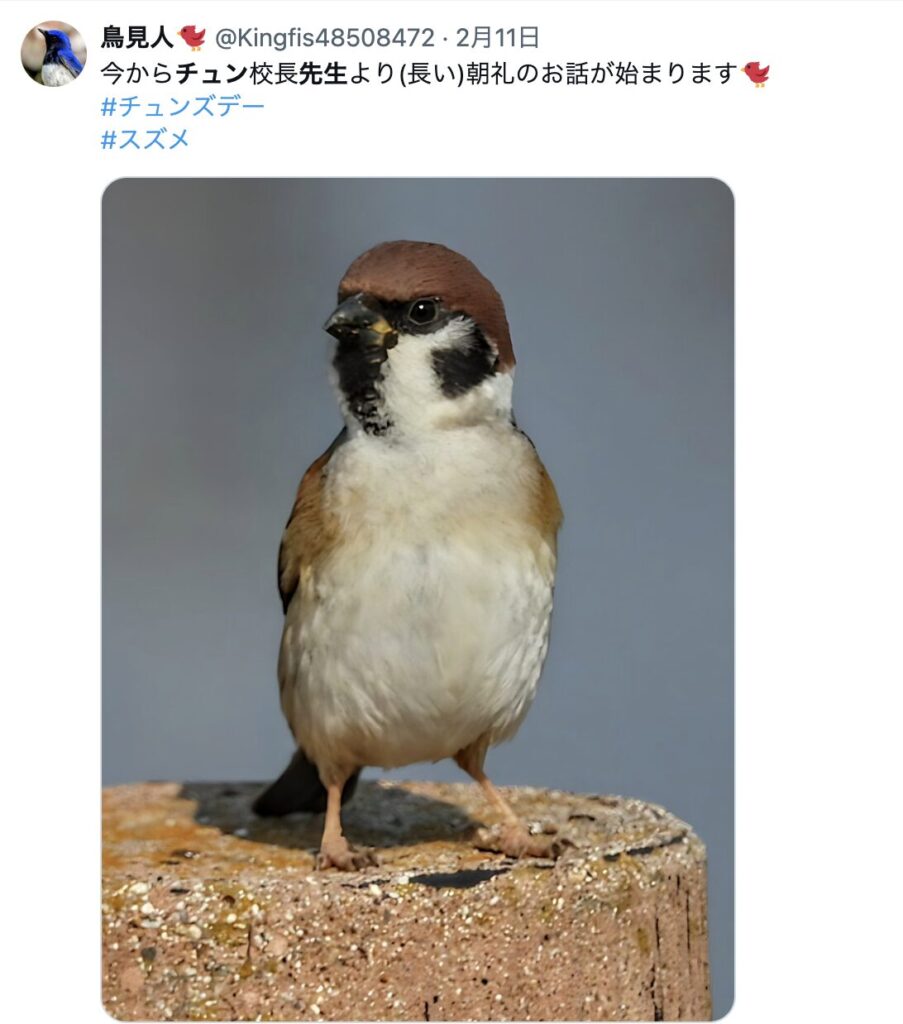Viewport: 903px width, 1024px height.
Task: Open the @Kingfis48508472 handle
Action: point(325,38)
